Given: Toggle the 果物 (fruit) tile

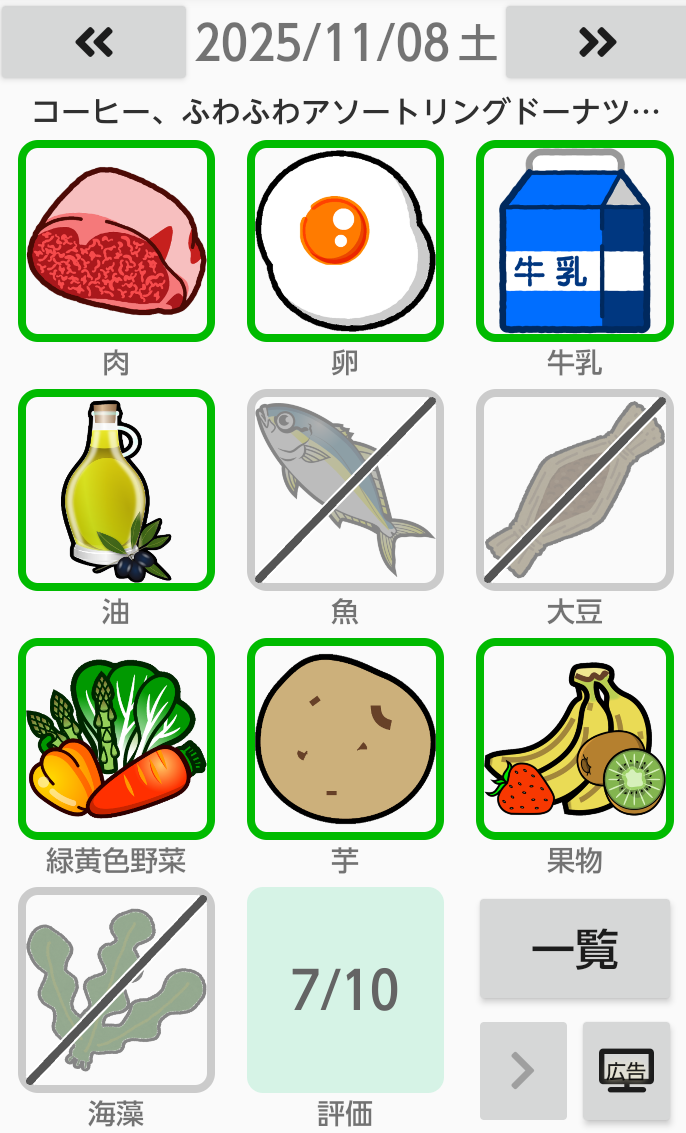Looking at the screenshot, I should pyautogui.click(x=574, y=738).
